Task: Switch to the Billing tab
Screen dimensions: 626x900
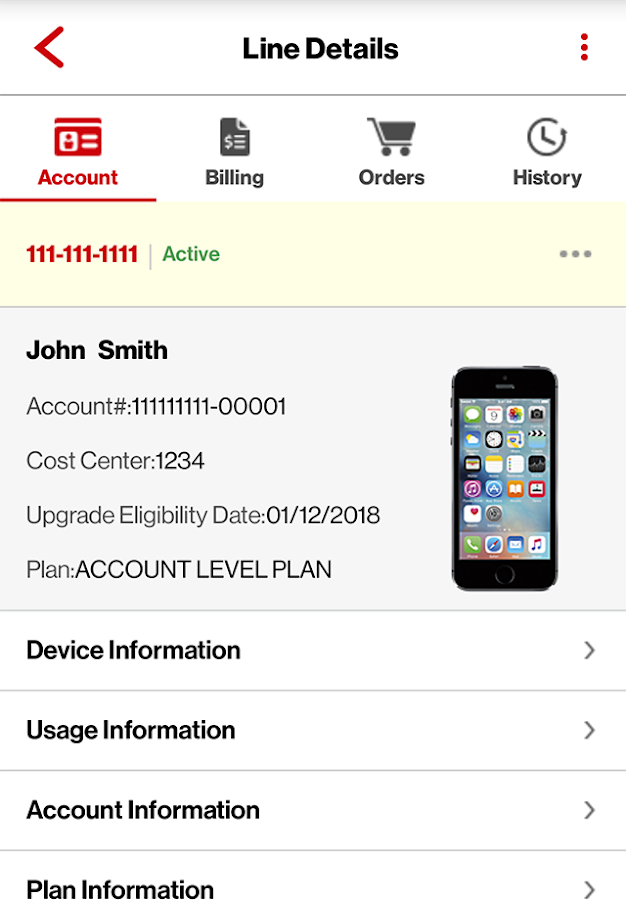Action: tap(234, 153)
